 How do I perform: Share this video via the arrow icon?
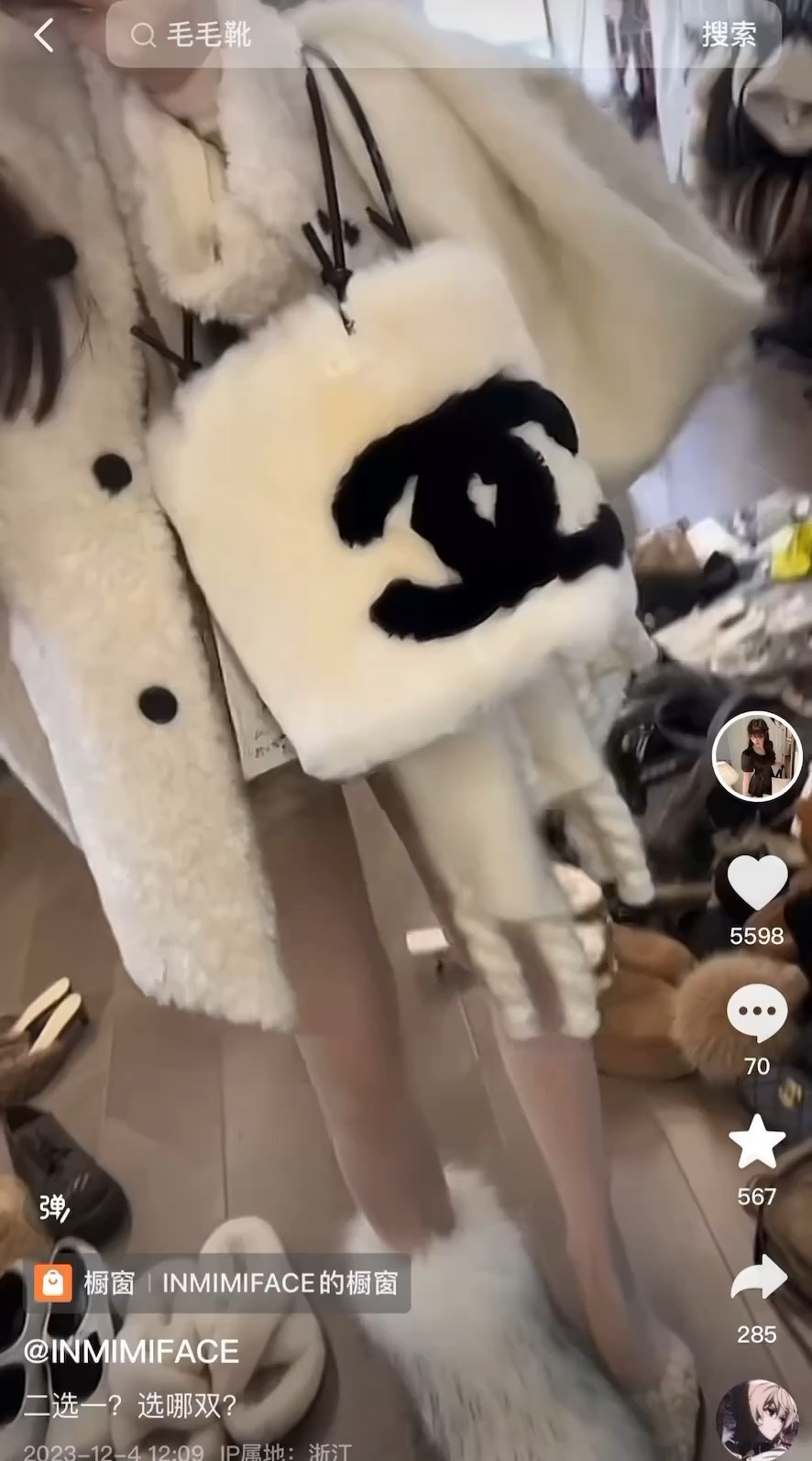pyautogui.click(x=757, y=1280)
